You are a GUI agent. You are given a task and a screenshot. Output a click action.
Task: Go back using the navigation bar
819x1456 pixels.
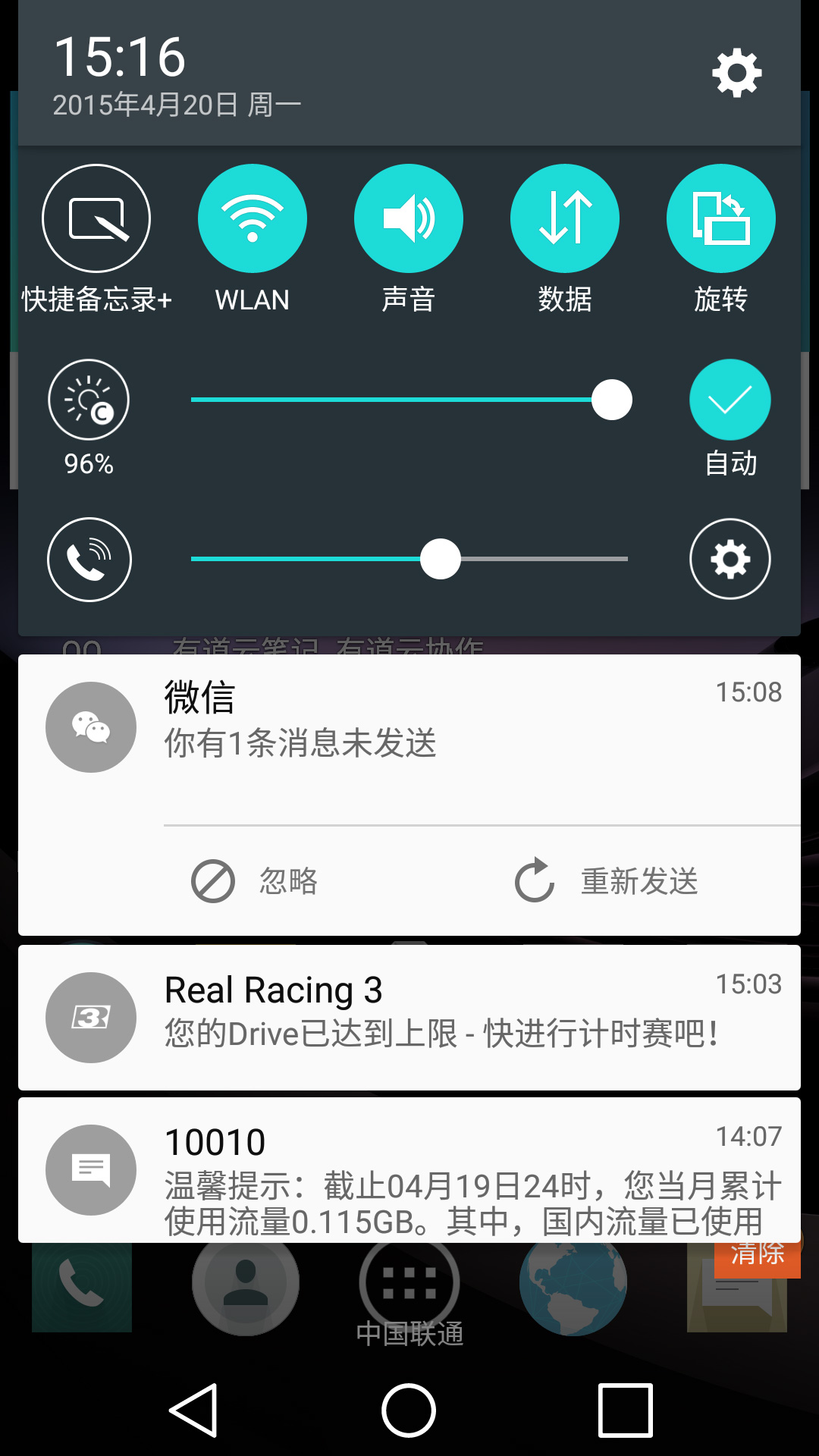point(194,1410)
